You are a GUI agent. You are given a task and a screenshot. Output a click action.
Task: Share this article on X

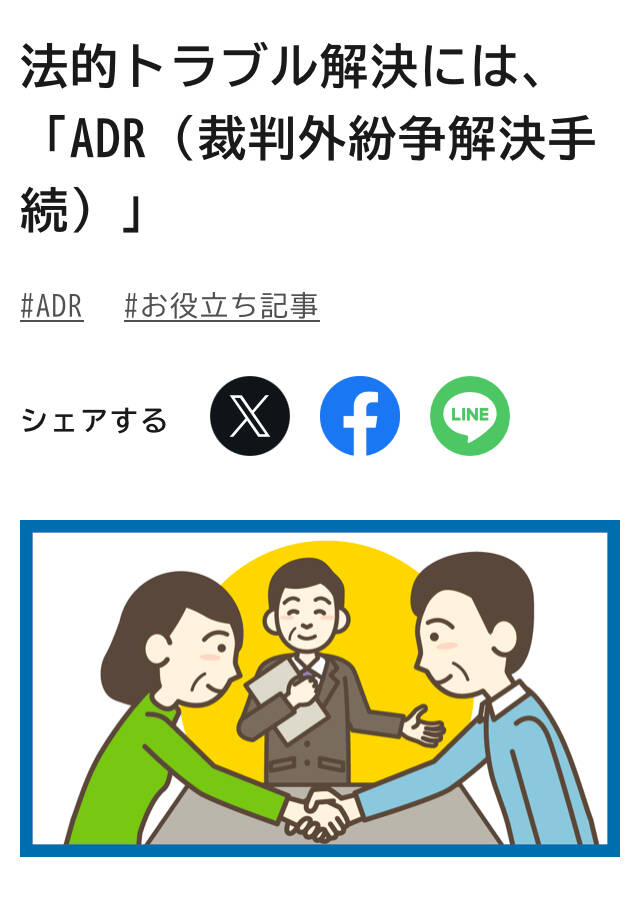pyautogui.click(x=250, y=416)
